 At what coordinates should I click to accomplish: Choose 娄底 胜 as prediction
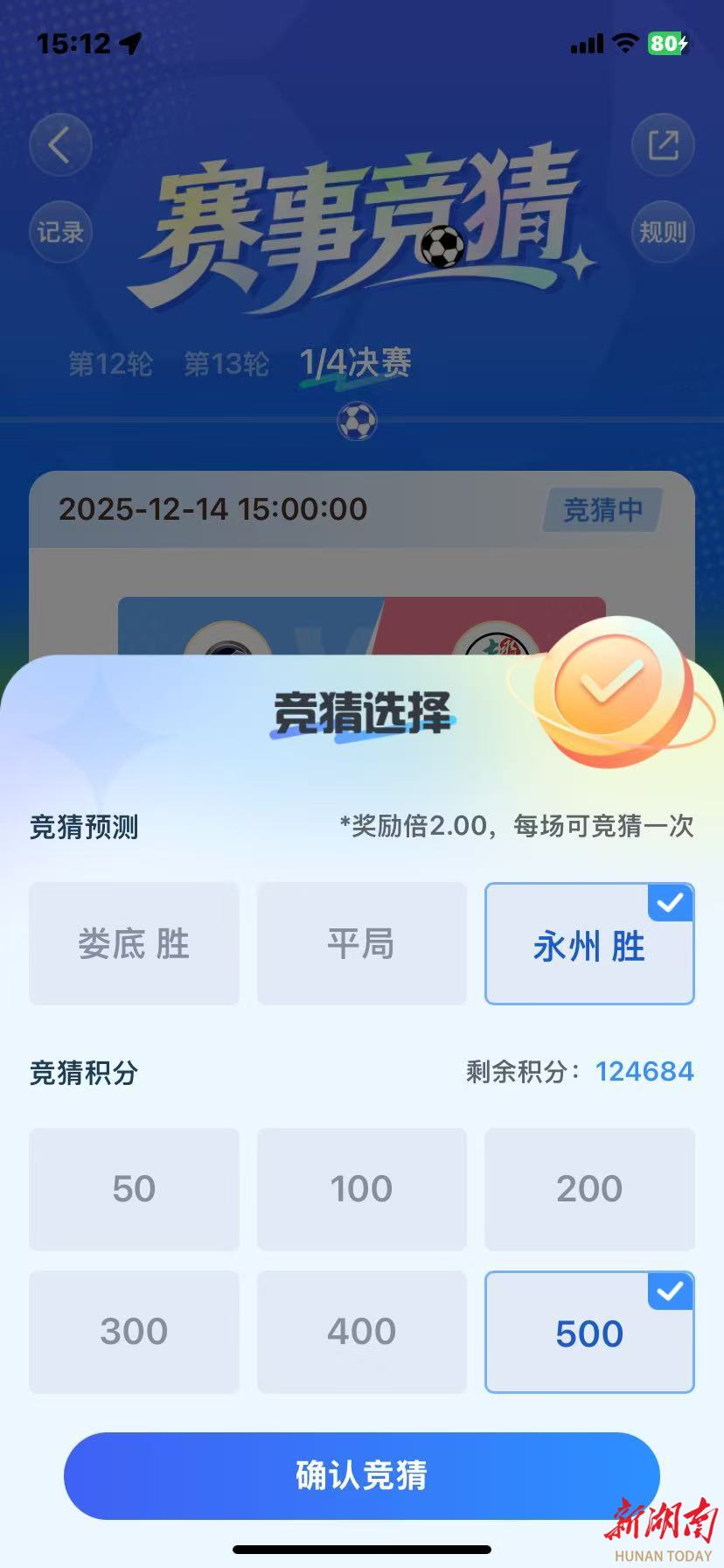click(x=134, y=943)
